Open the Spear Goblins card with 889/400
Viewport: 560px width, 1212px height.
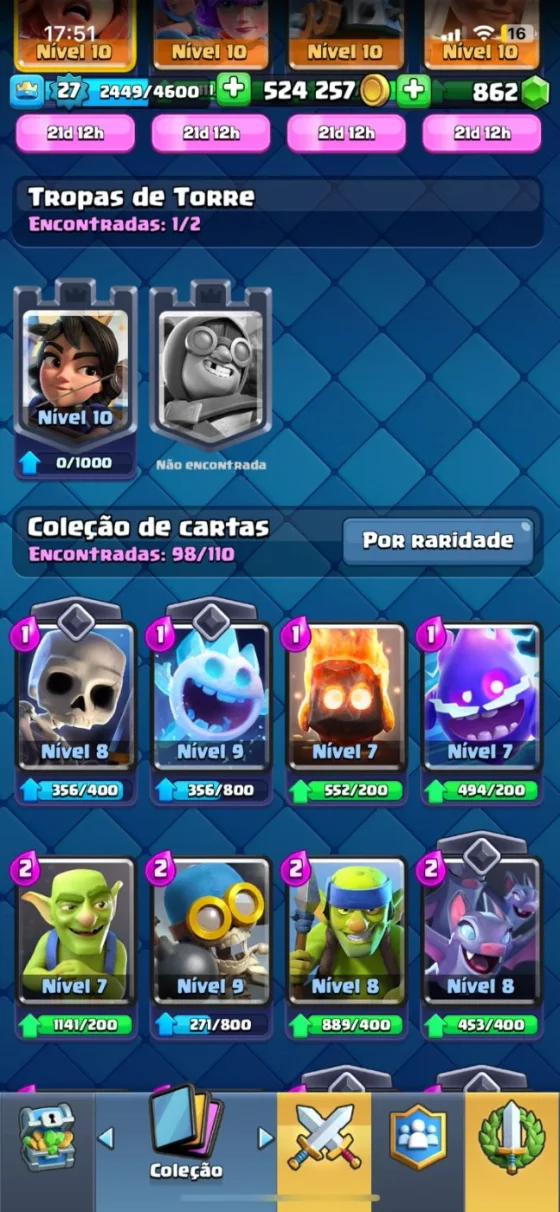(x=346, y=947)
